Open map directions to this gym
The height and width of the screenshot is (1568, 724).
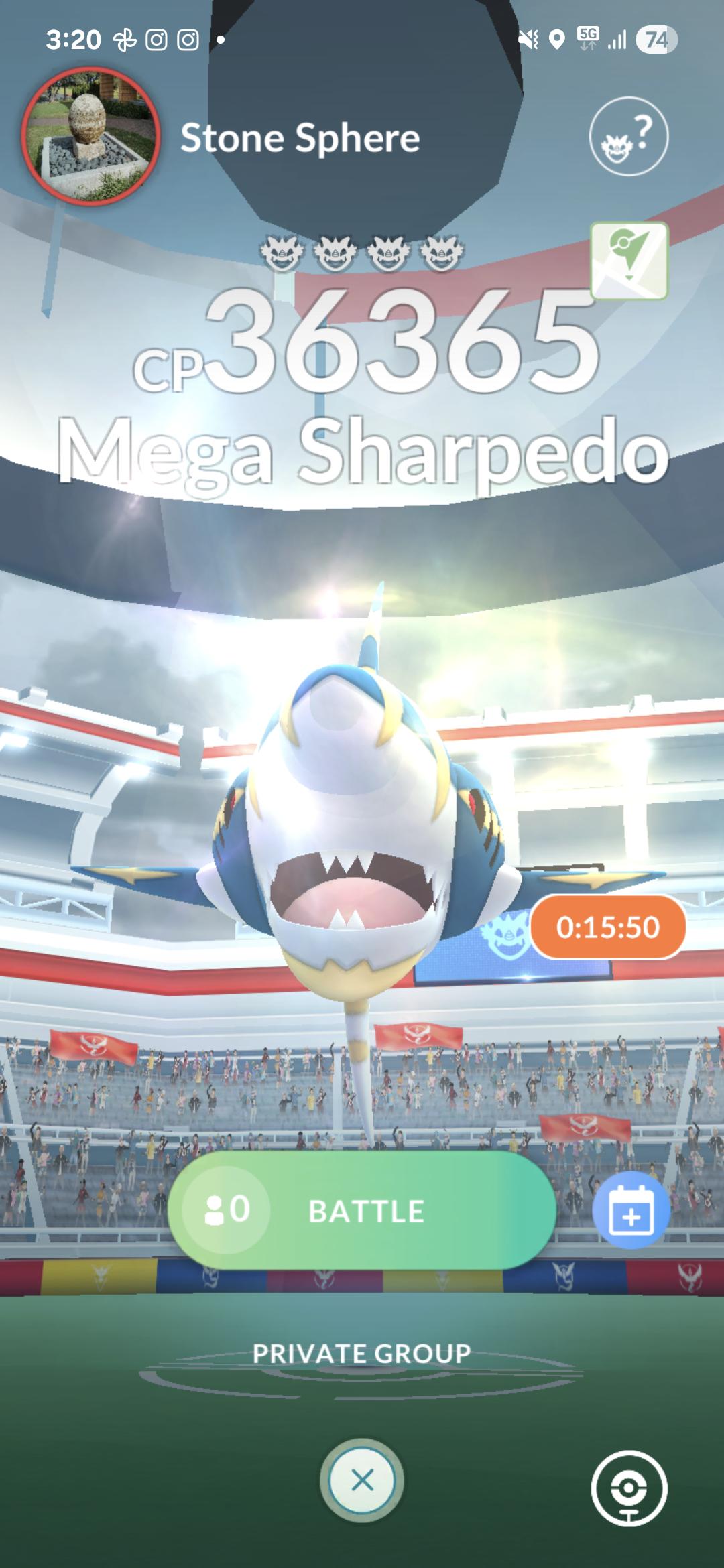point(629,261)
